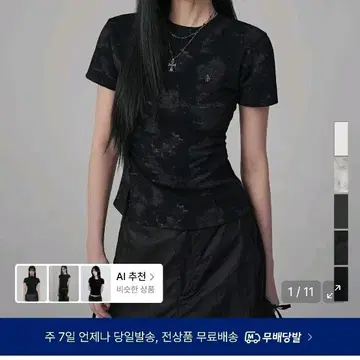Open the 무배당발 free shipping banner
This screenshot has height=360, width=360.
tap(180, 337)
